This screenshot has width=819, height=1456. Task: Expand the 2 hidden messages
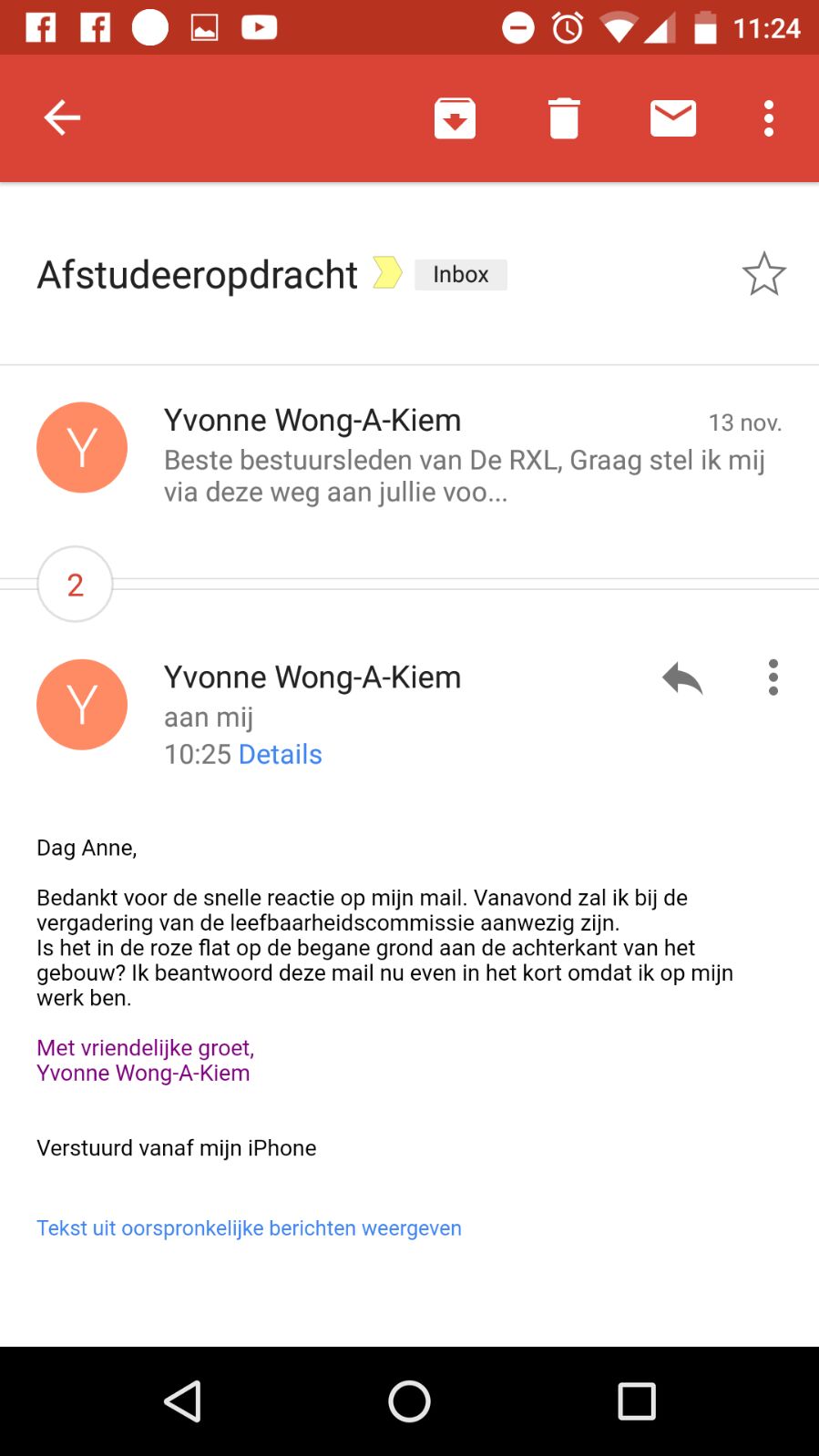(75, 585)
